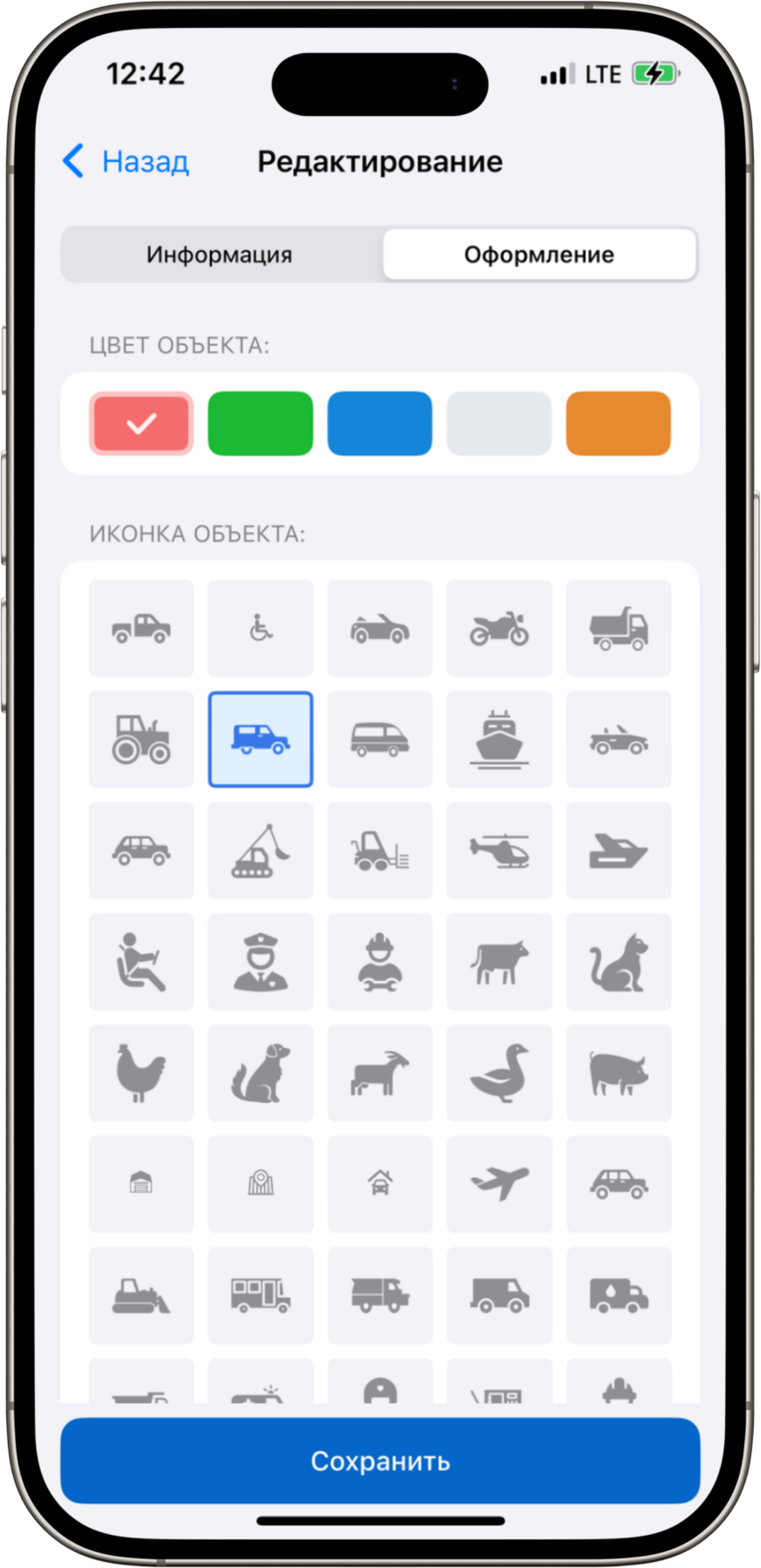Choose the police officer icon
This screenshot has width=761, height=1568.
260,962
